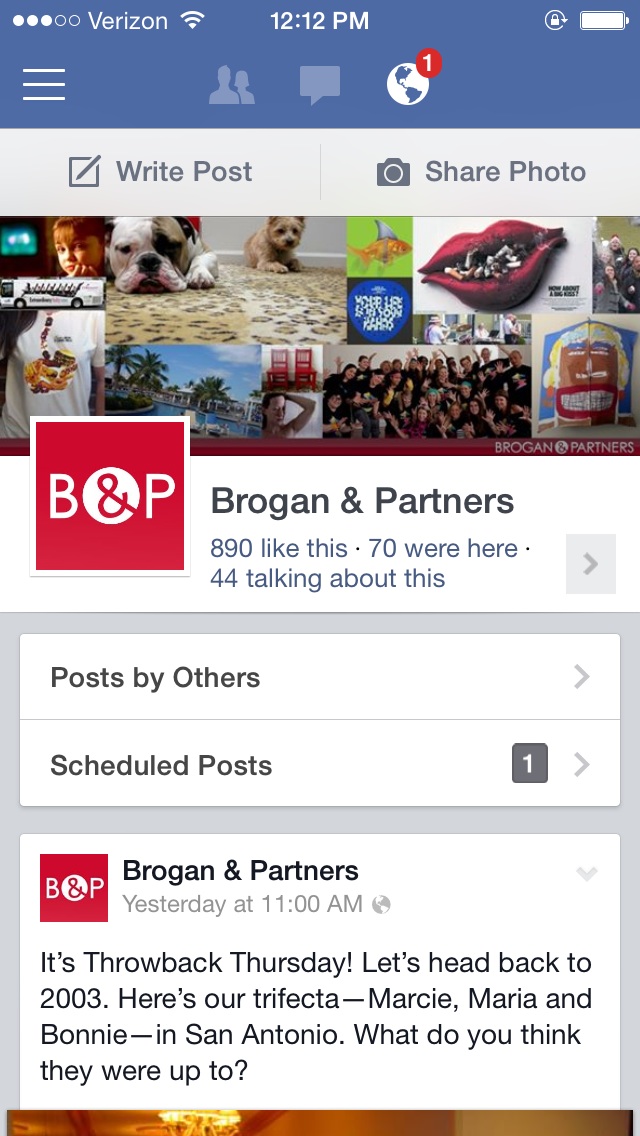Open page details chevron beside like count
The image size is (640, 1136).
(x=591, y=564)
